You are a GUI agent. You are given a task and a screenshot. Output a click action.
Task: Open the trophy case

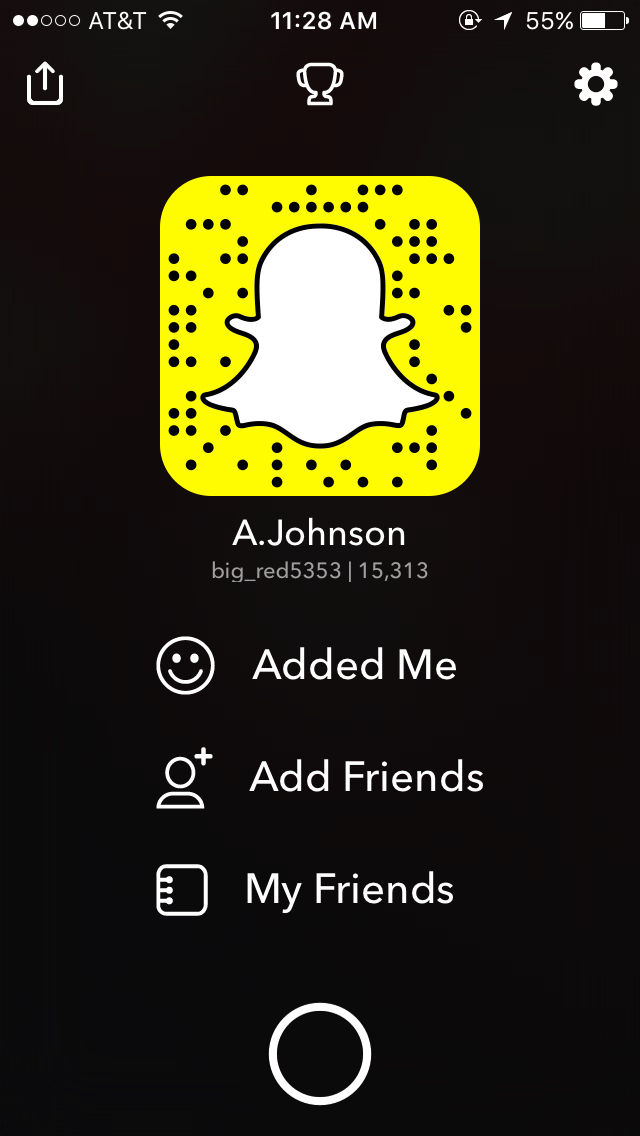320,85
